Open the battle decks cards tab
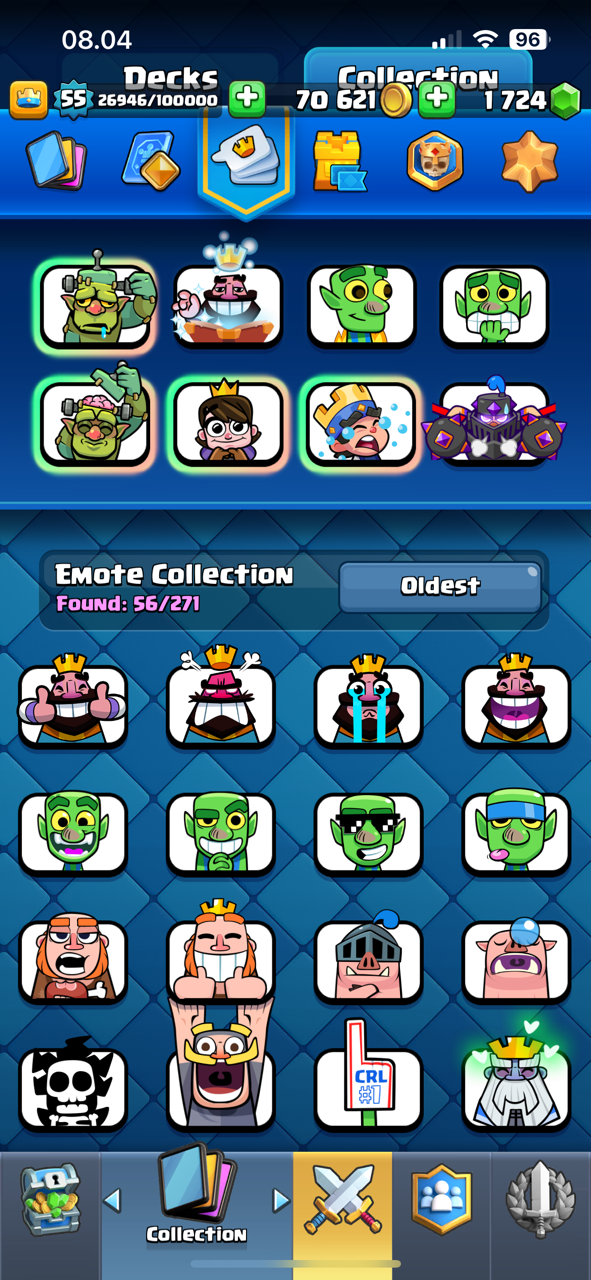591x1280 pixels. click(56, 161)
